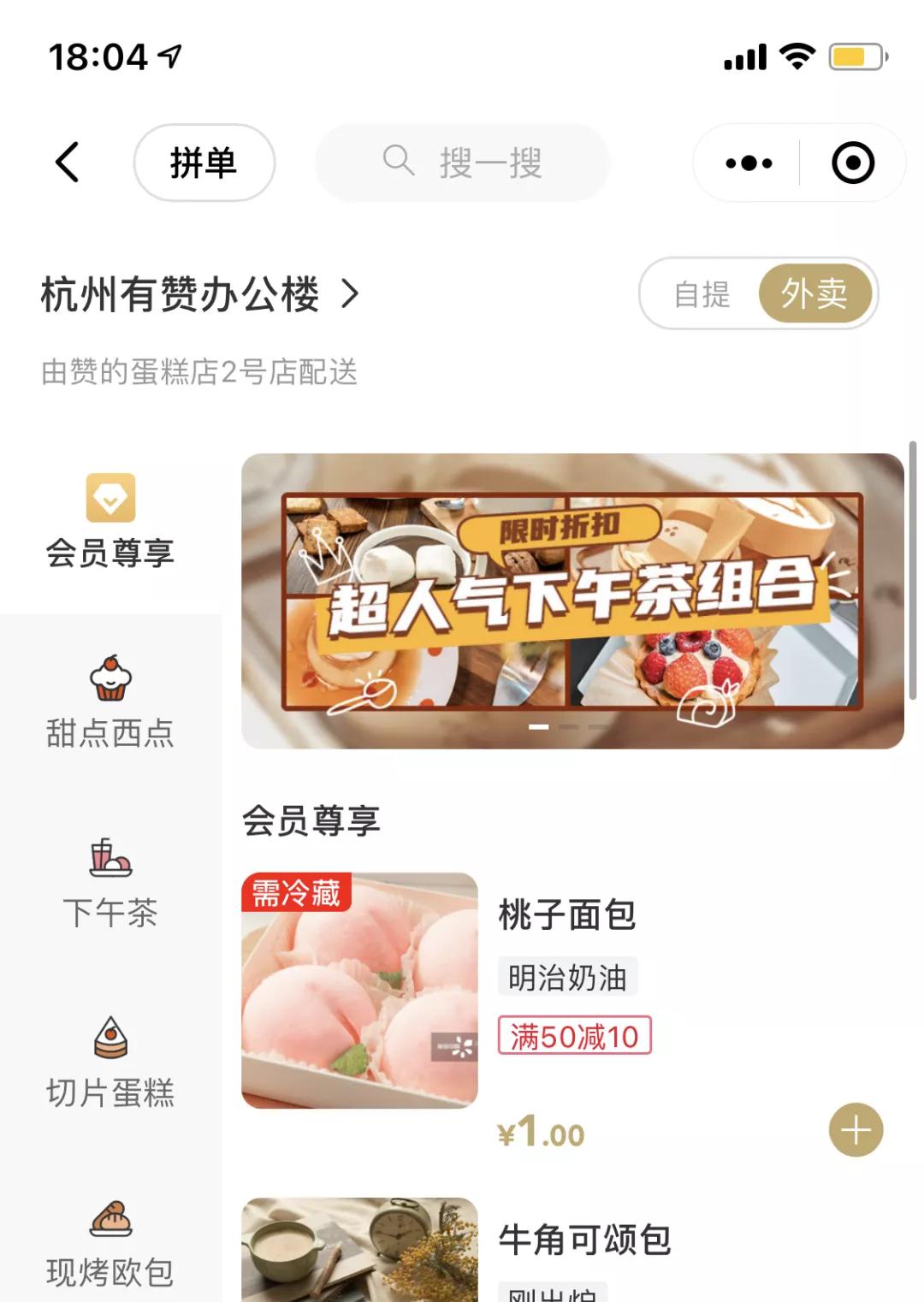Add 桃子面包 using the plus button
The height and width of the screenshot is (1302, 924).
(x=854, y=1129)
